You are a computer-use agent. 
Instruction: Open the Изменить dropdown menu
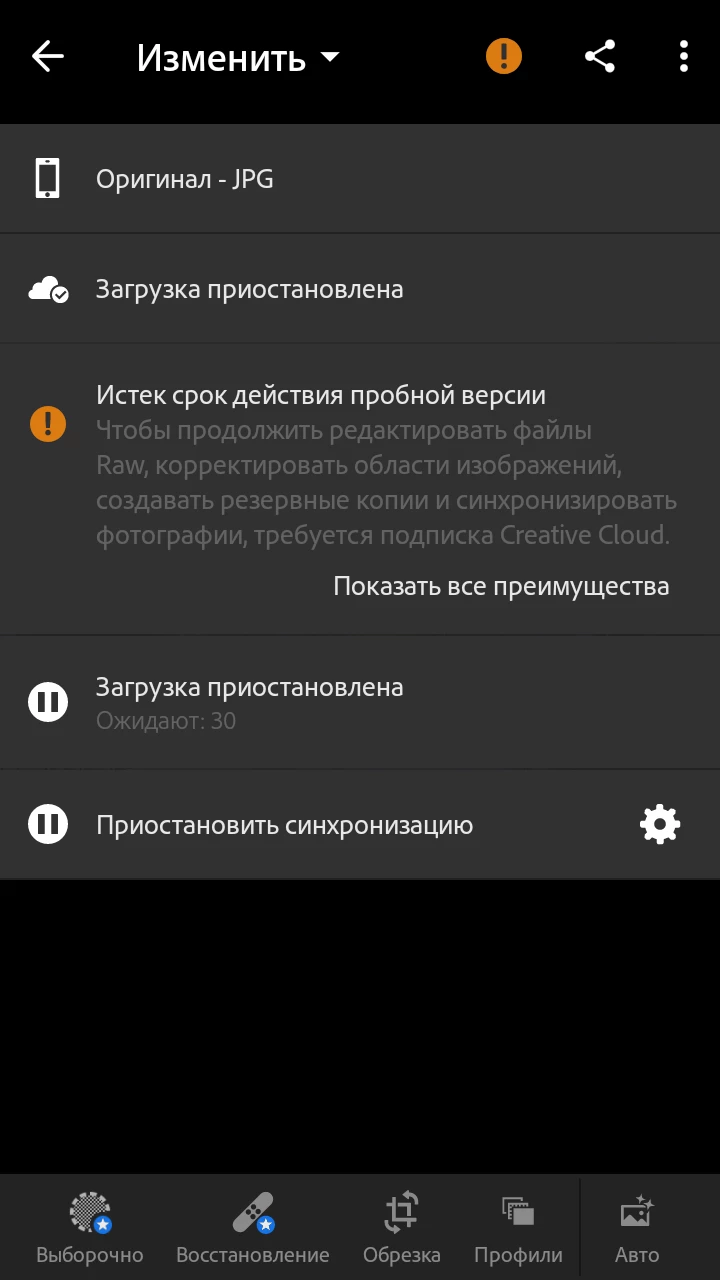pyautogui.click(x=238, y=58)
